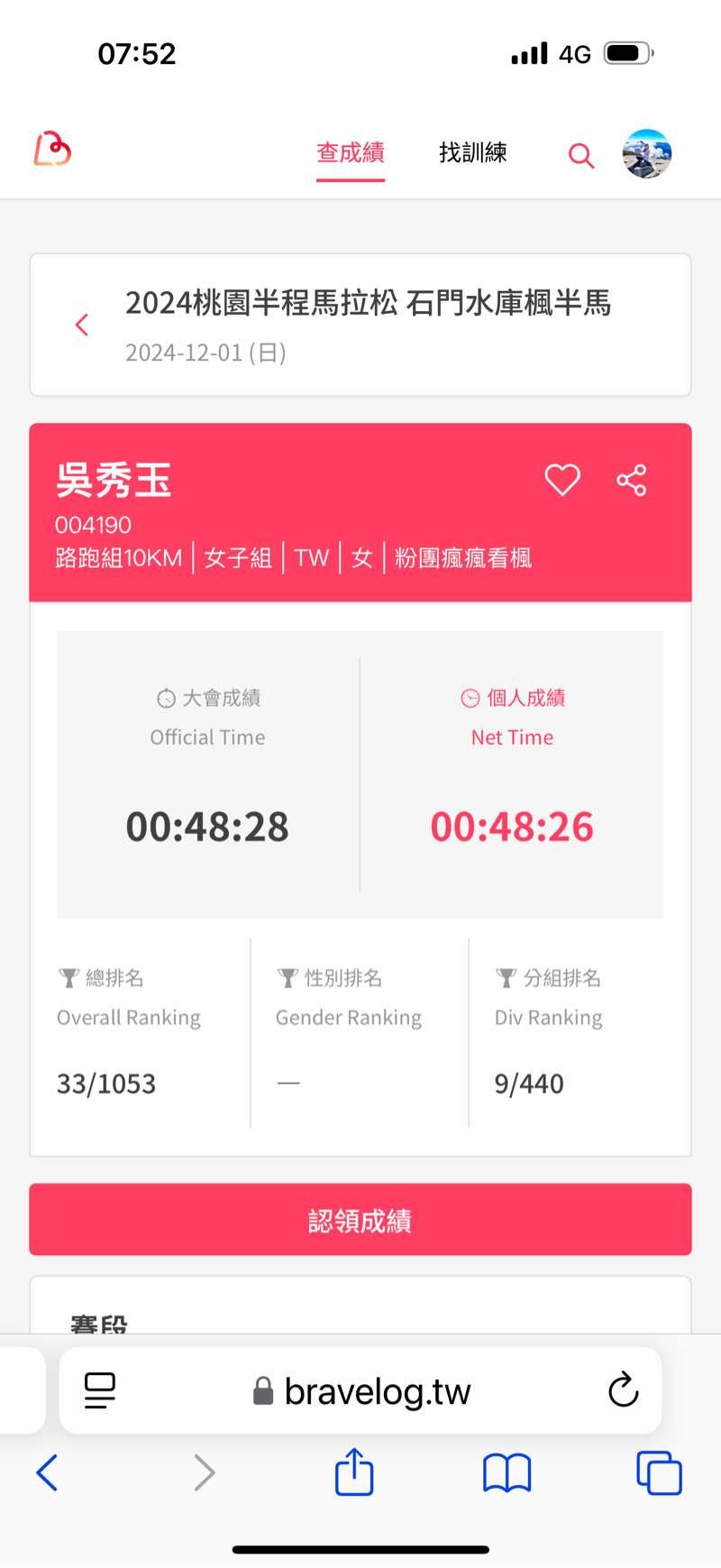721x1568 pixels.
Task: Switch to the 找訓練 tab
Action: pos(472,153)
